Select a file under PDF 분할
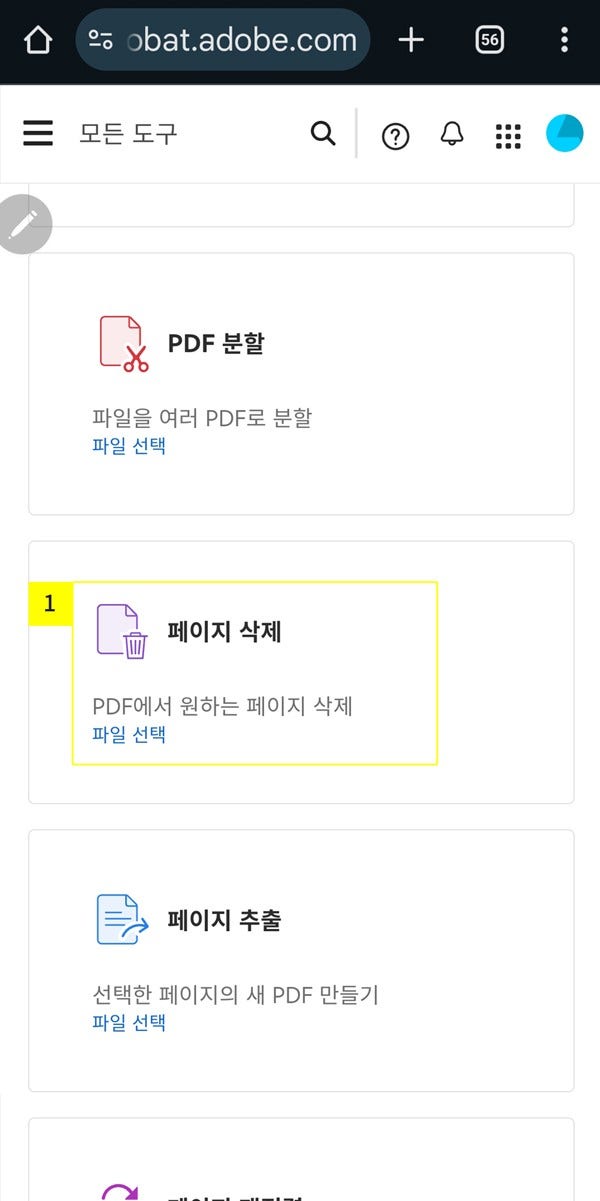The width and height of the screenshot is (600, 1201). 129,446
